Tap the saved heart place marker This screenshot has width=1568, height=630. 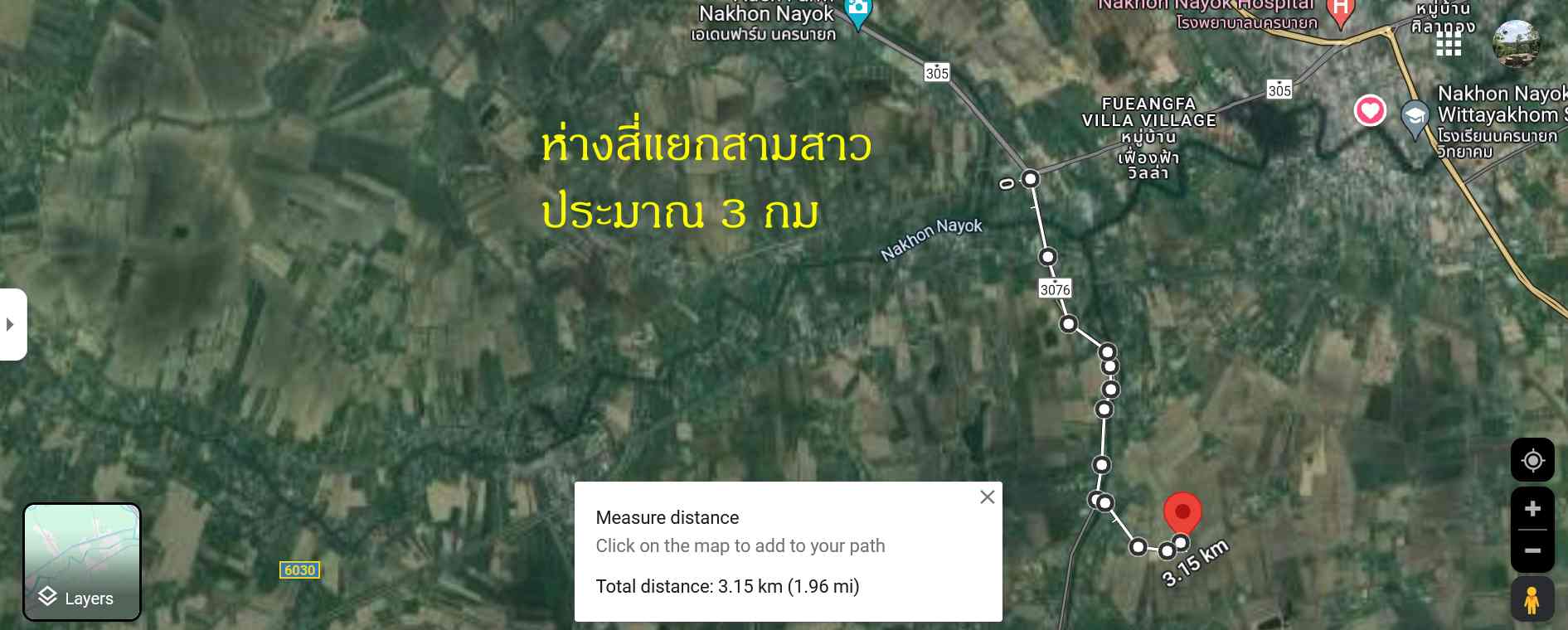click(1370, 110)
